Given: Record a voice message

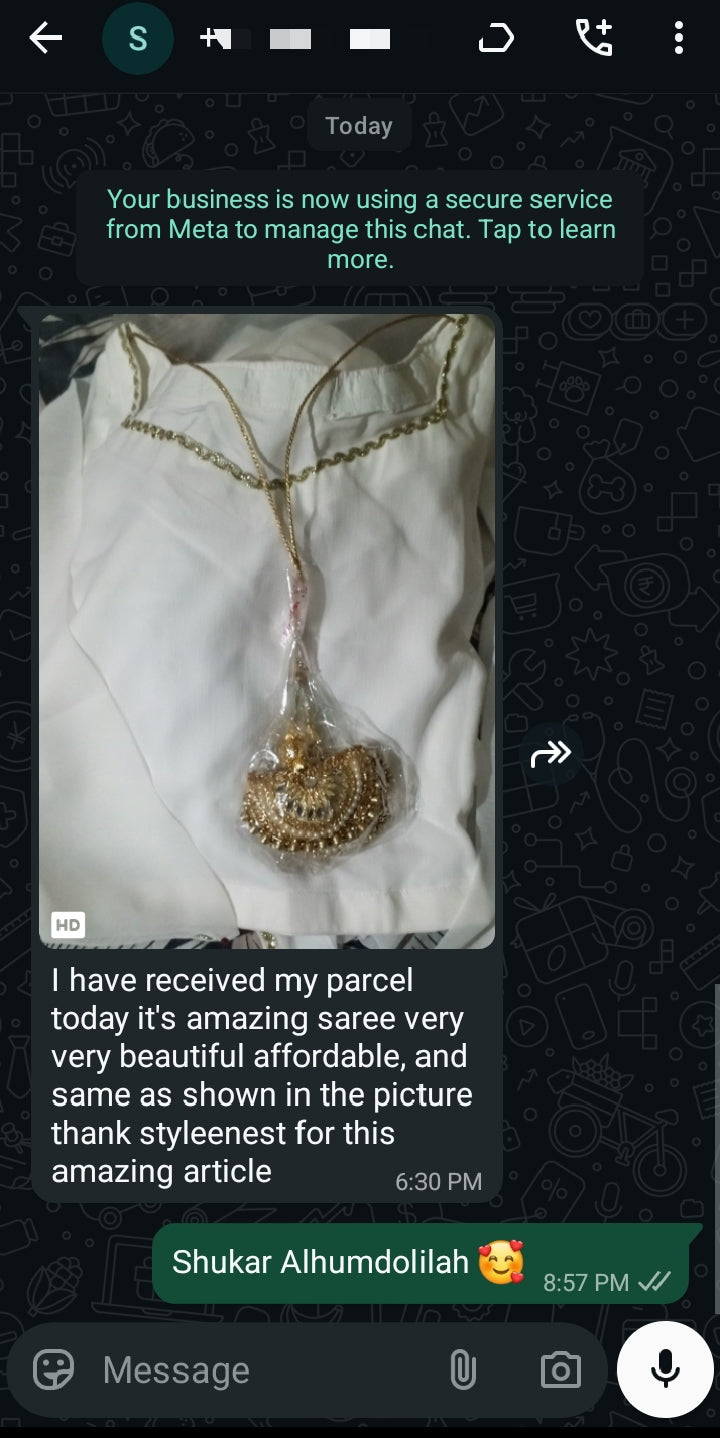Looking at the screenshot, I should click(x=665, y=1370).
